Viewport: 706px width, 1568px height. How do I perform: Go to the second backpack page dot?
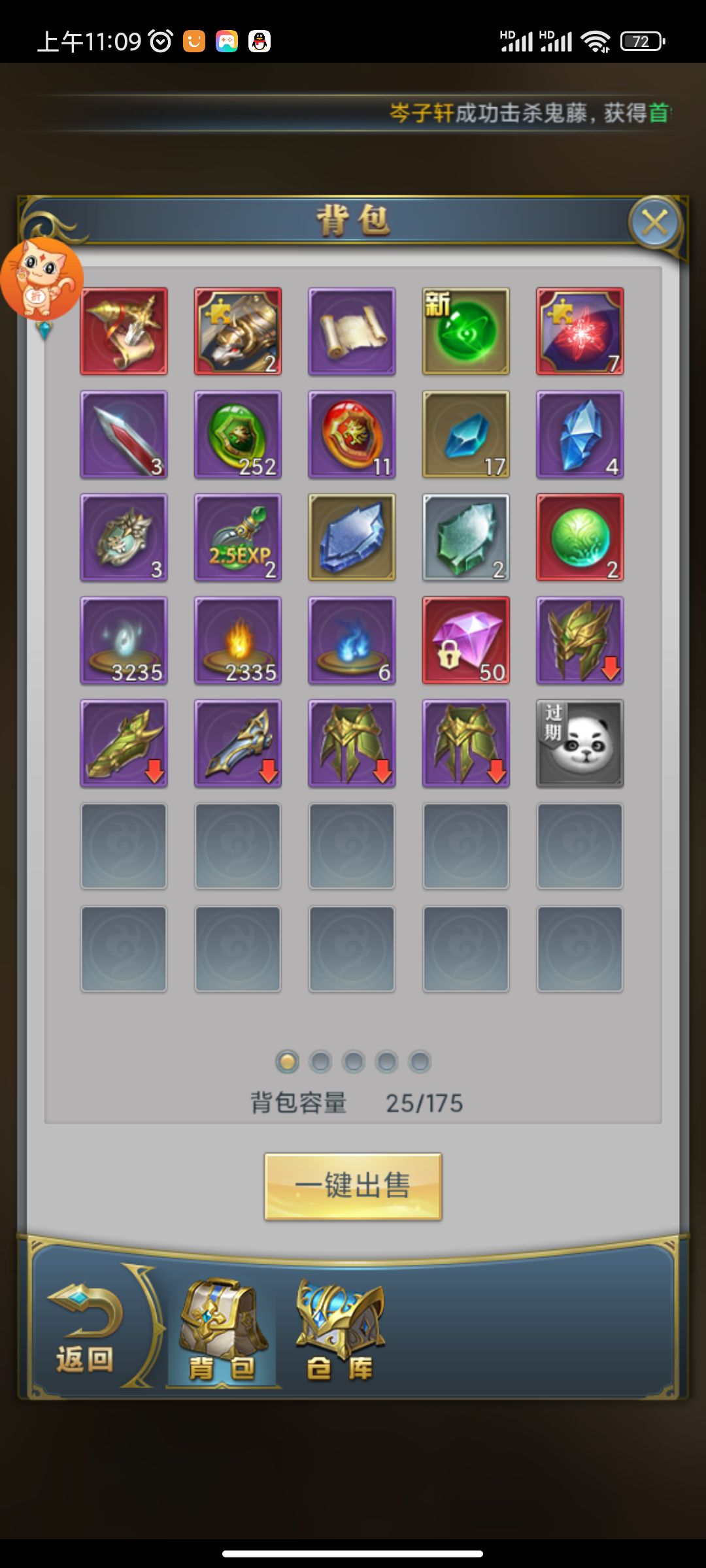tap(320, 1062)
